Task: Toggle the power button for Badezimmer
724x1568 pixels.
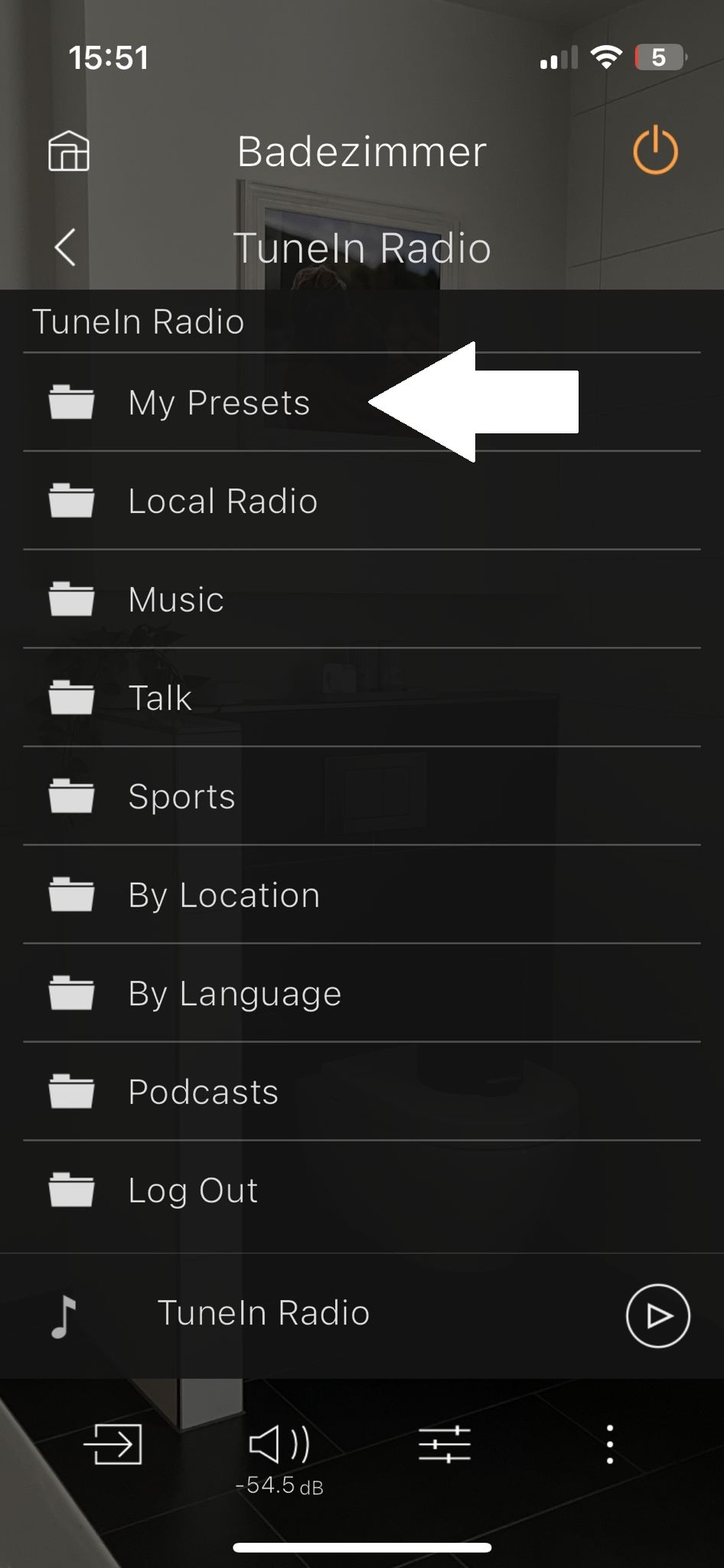Action: tap(655, 151)
